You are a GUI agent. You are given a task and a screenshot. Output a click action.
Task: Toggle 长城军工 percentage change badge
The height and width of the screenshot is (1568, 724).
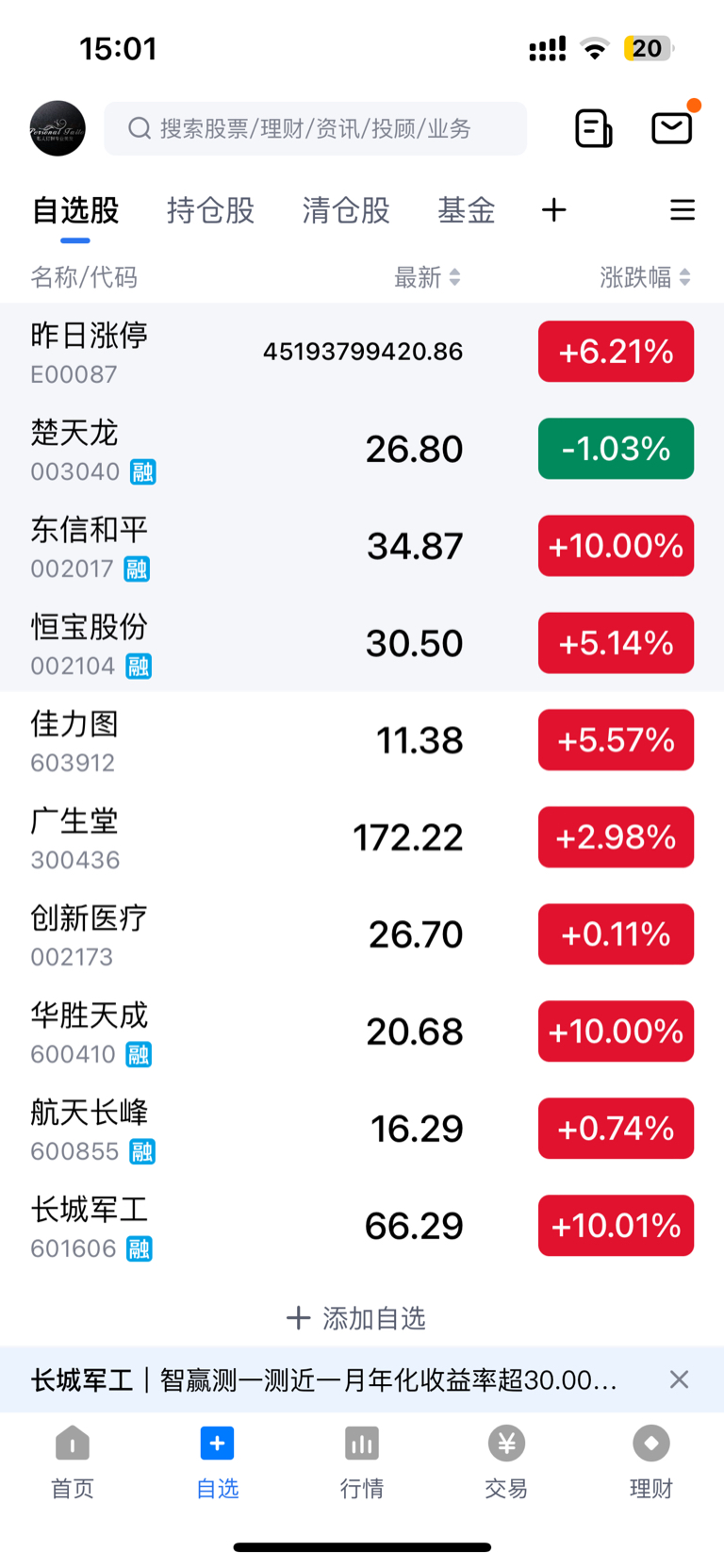[616, 1226]
